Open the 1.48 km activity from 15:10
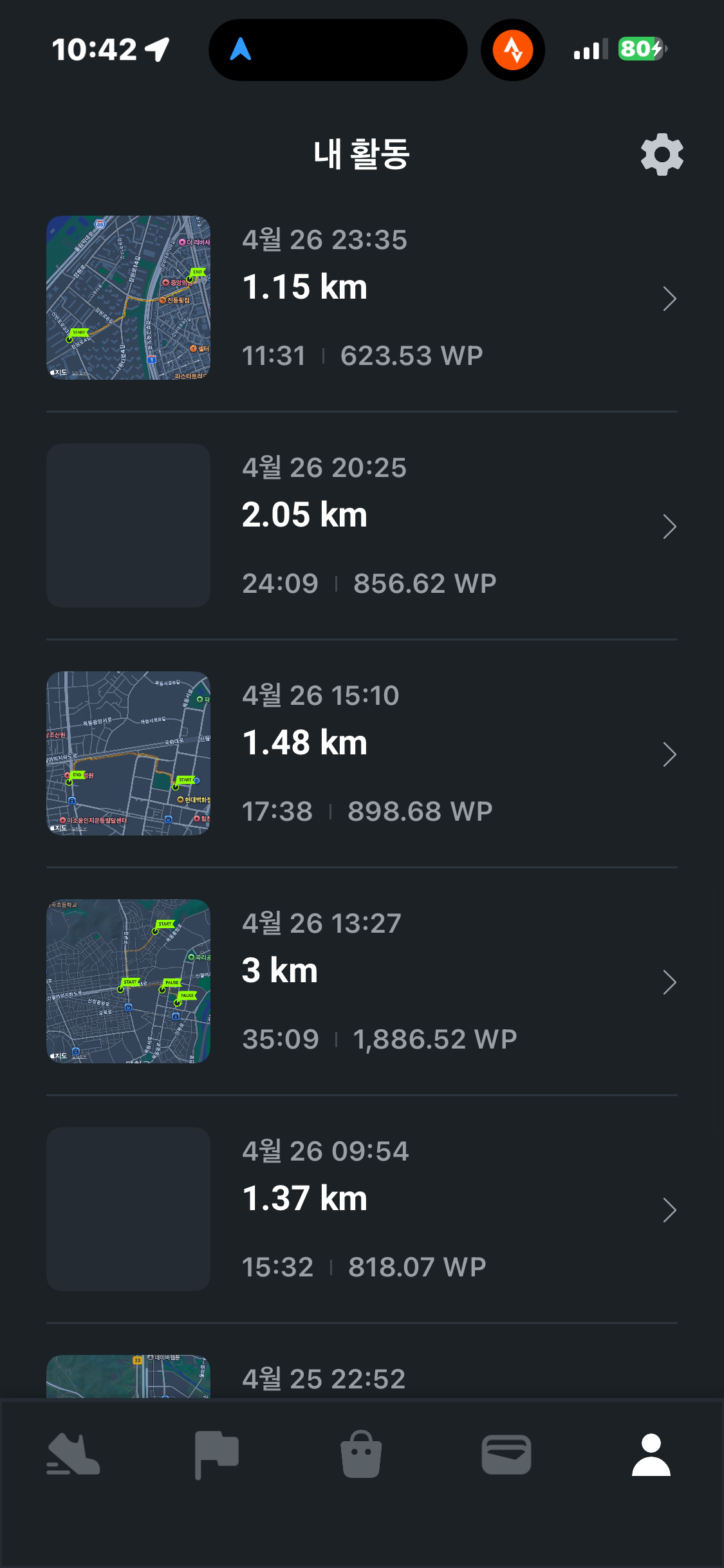724x1568 pixels. pos(361,754)
